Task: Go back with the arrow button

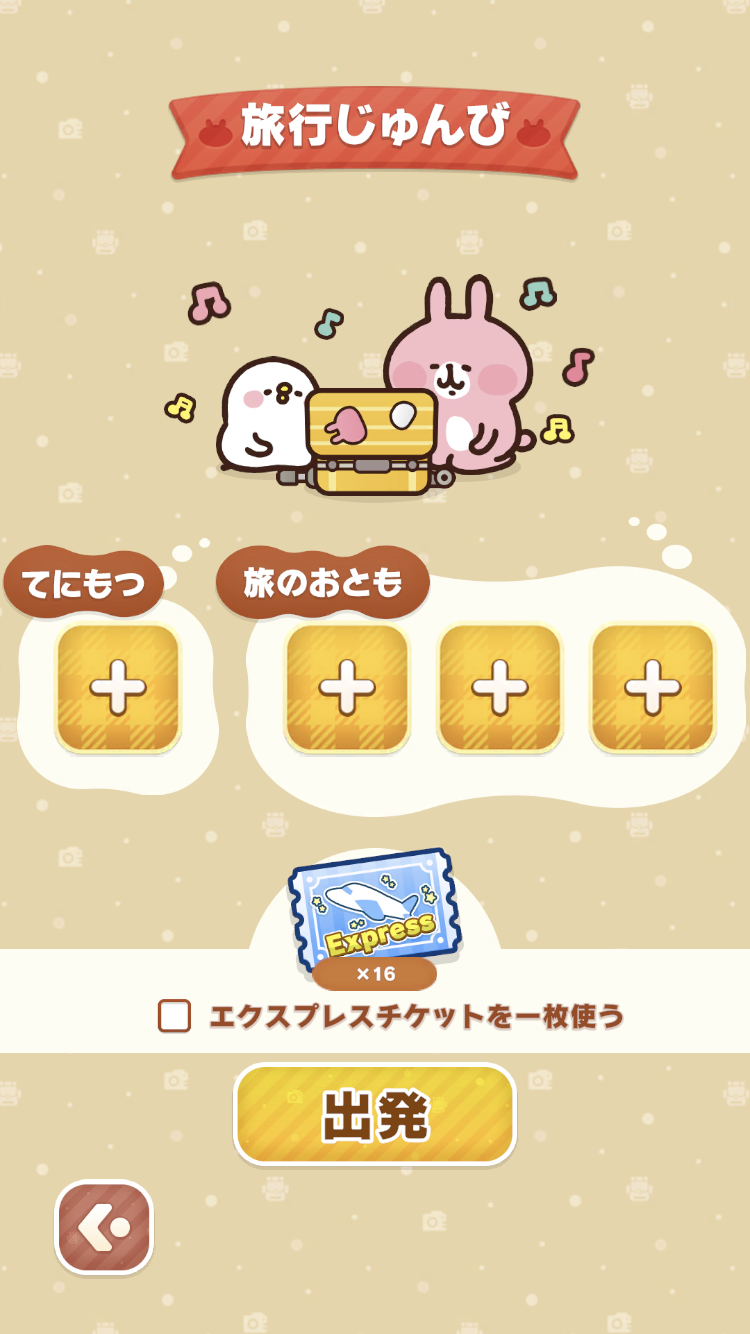Action: coord(104,1227)
